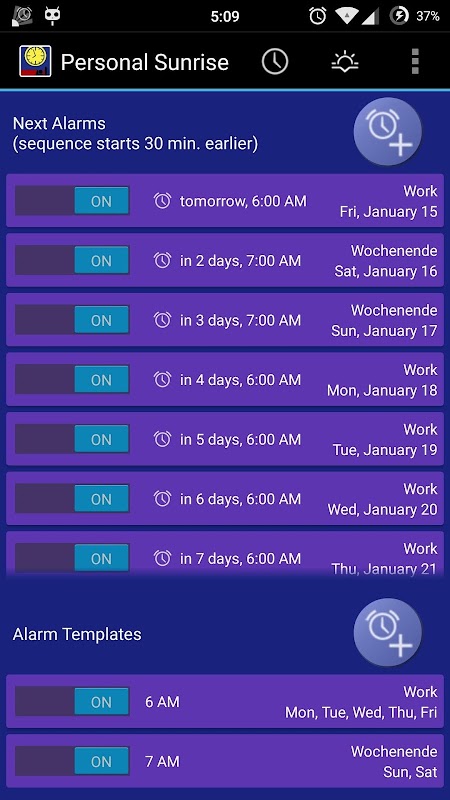Open the in 2 days 7:00 AM alarm
The width and height of the screenshot is (450, 800).
coord(225,260)
